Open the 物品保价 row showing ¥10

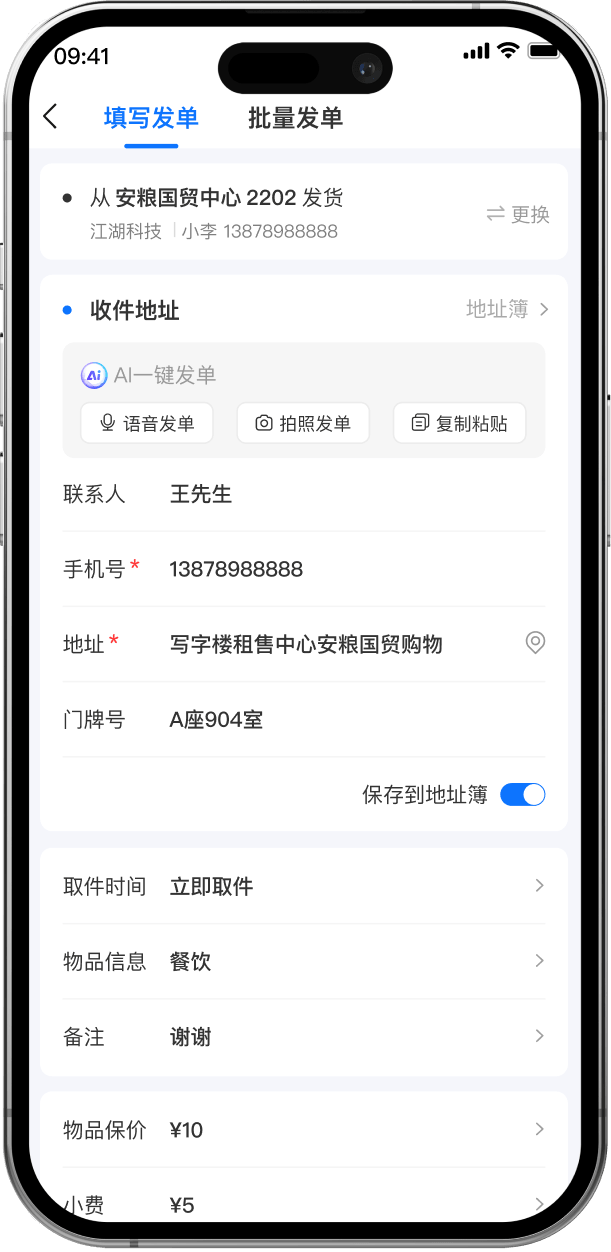click(x=304, y=1130)
